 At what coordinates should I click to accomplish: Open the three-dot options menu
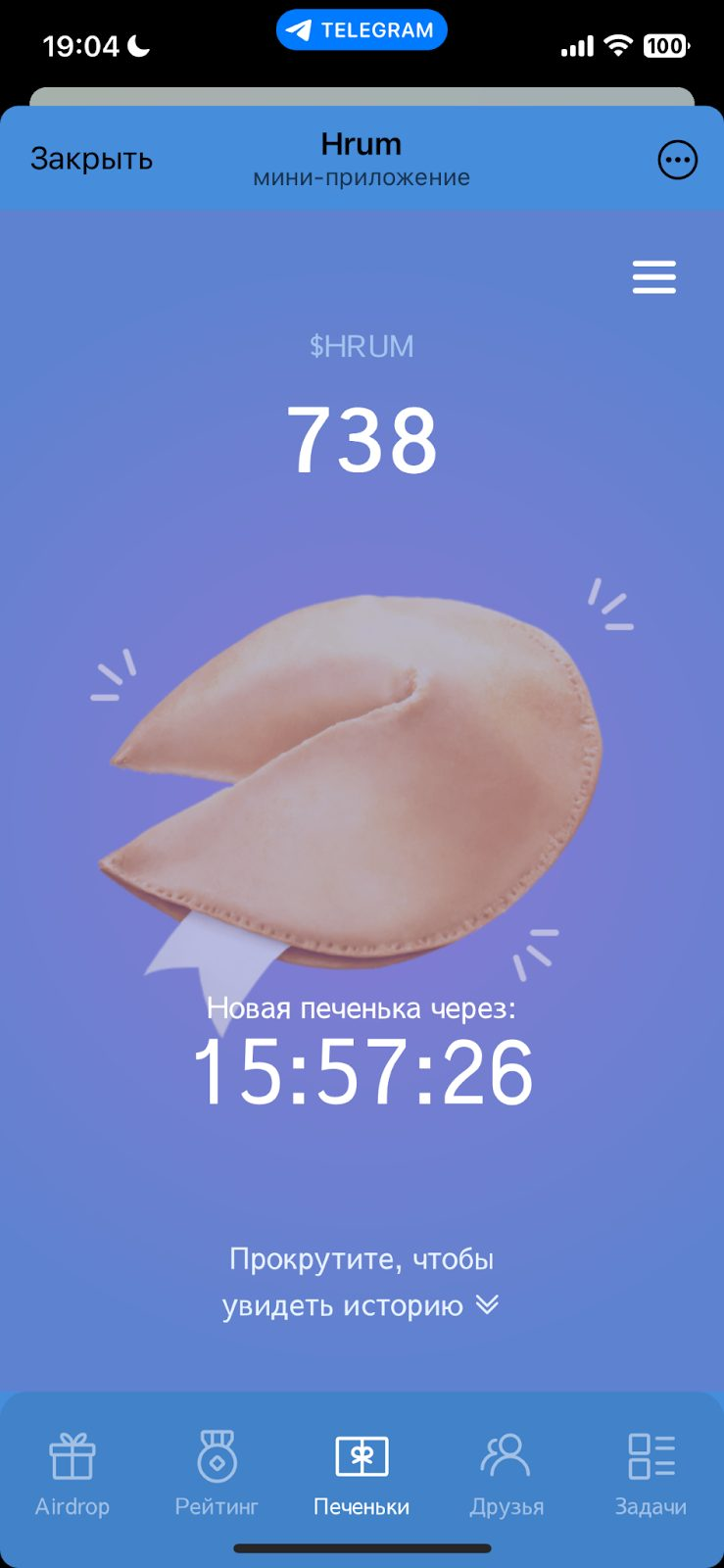coord(677,160)
